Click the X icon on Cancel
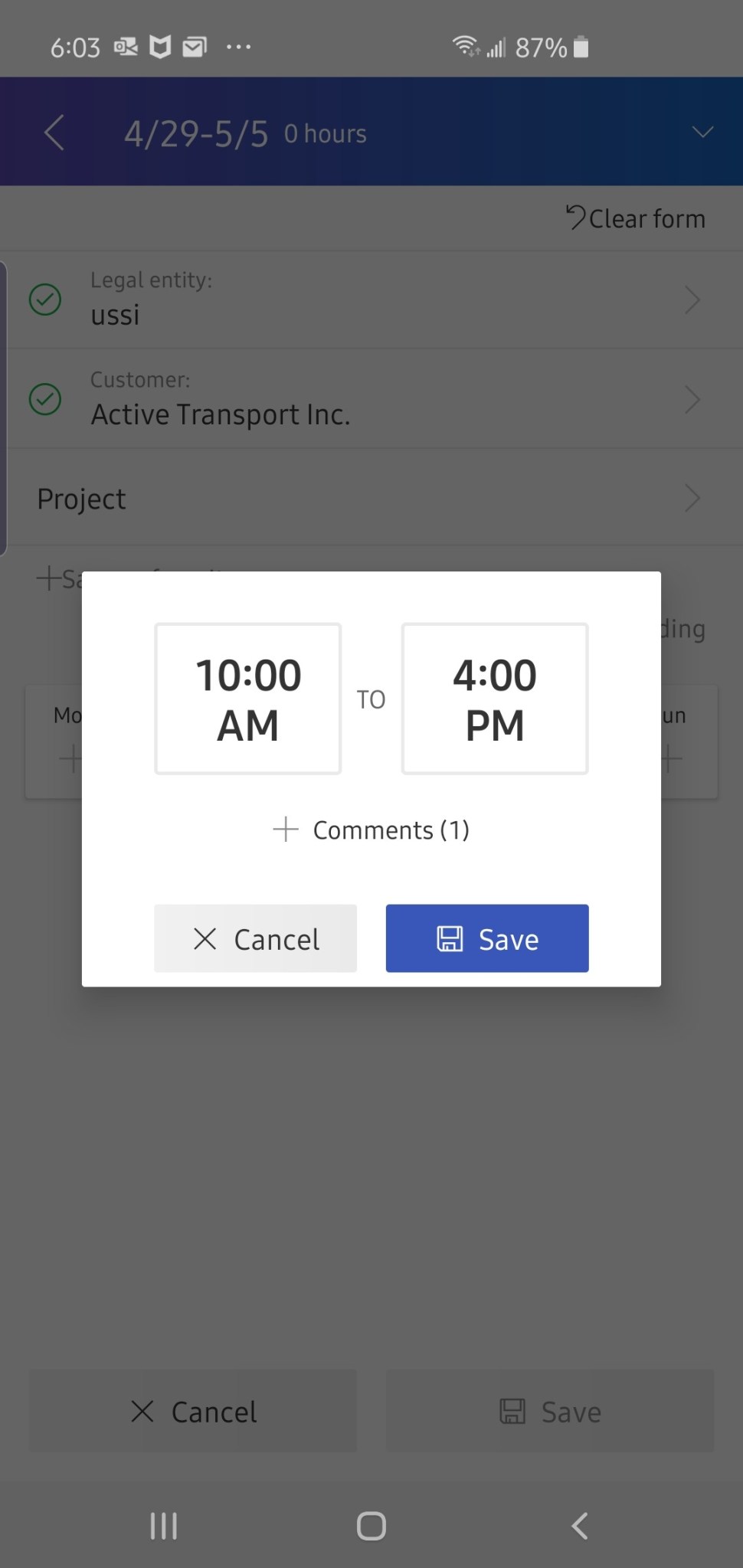The width and height of the screenshot is (743, 1568). click(205, 938)
